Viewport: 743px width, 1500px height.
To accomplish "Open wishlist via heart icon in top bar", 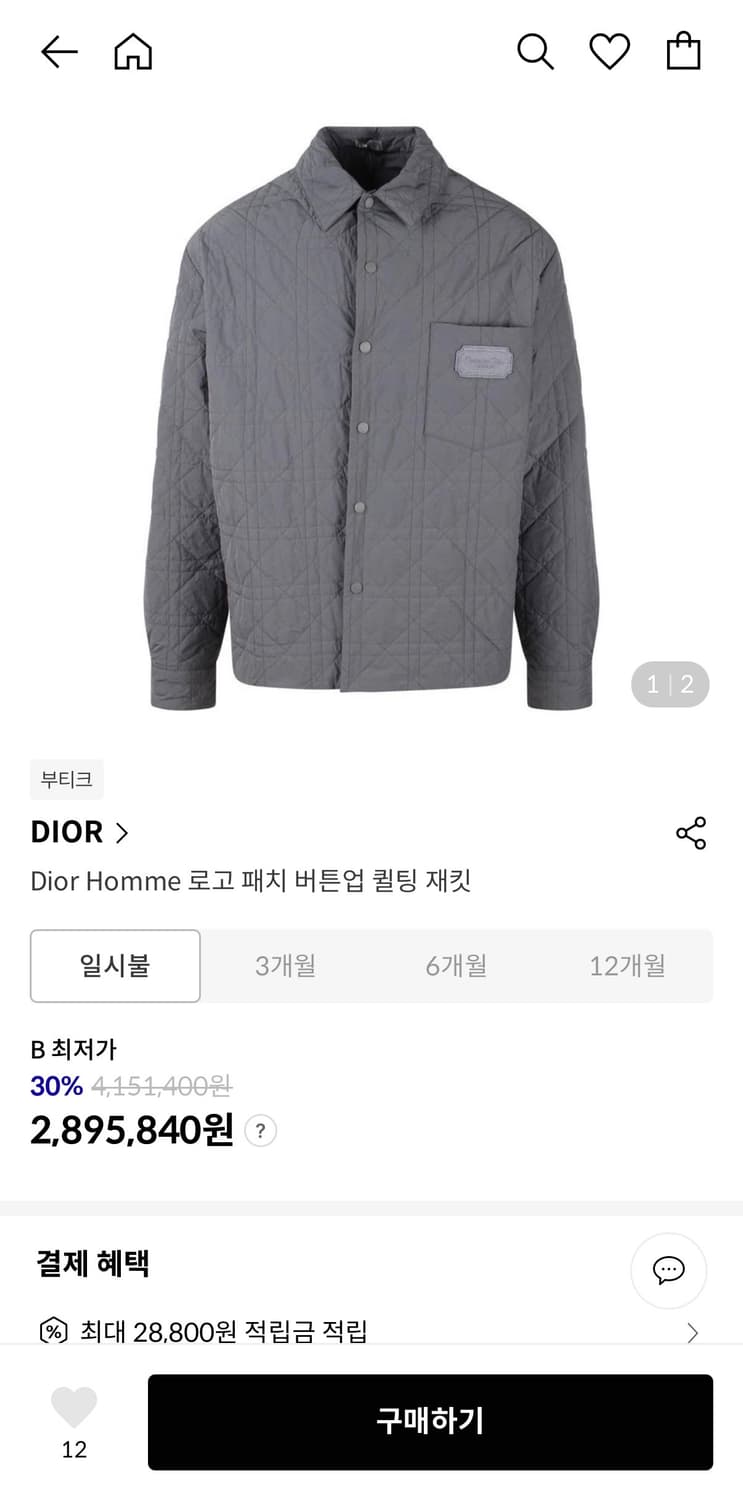I will pos(610,52).
